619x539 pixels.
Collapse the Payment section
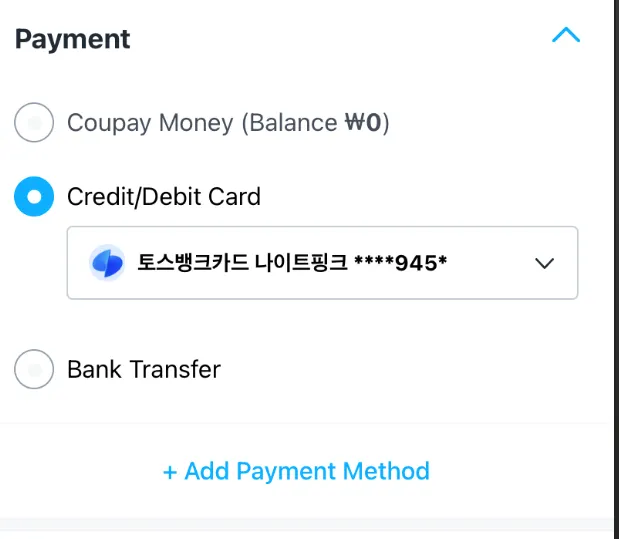click(565, 36)
